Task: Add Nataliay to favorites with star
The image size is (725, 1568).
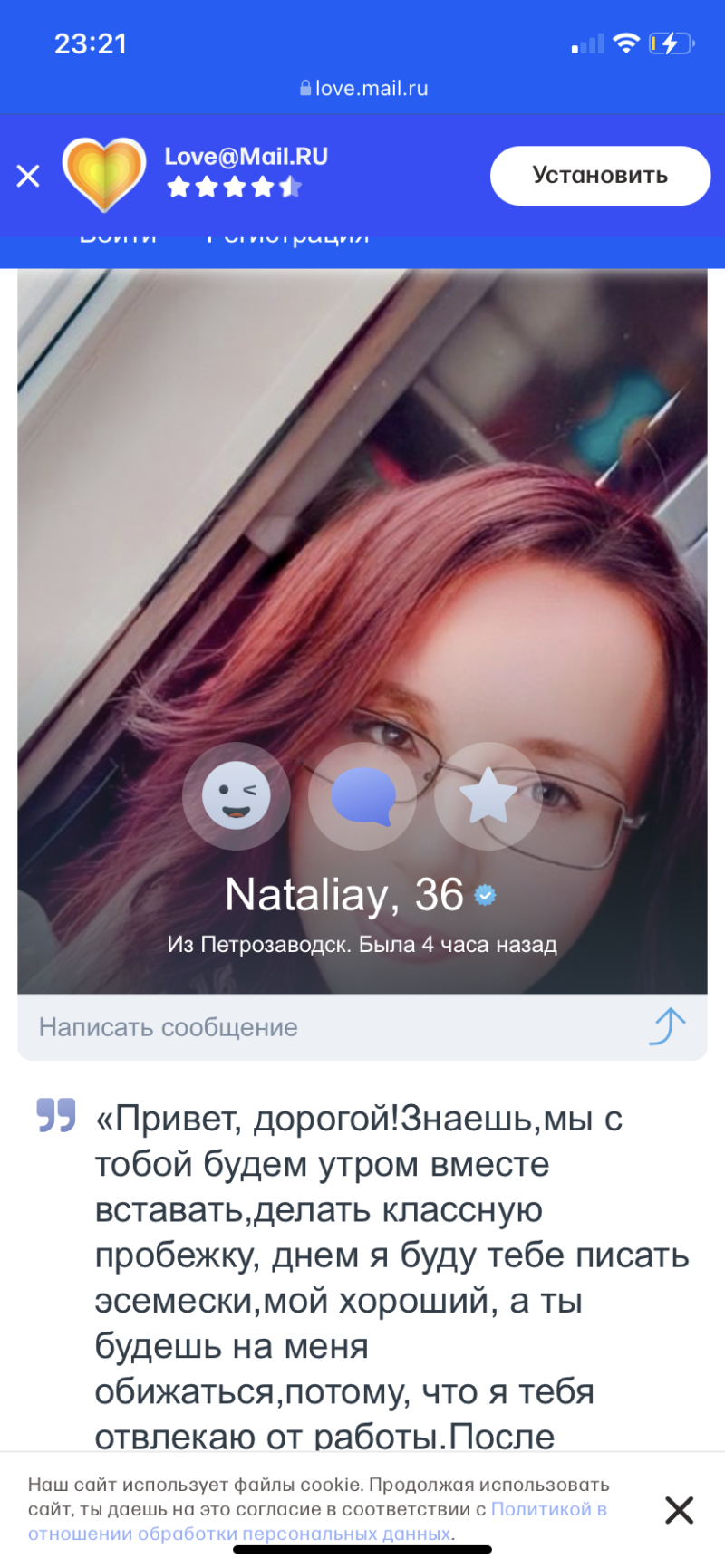Action: pyautogui.click(x=488, y=796)
